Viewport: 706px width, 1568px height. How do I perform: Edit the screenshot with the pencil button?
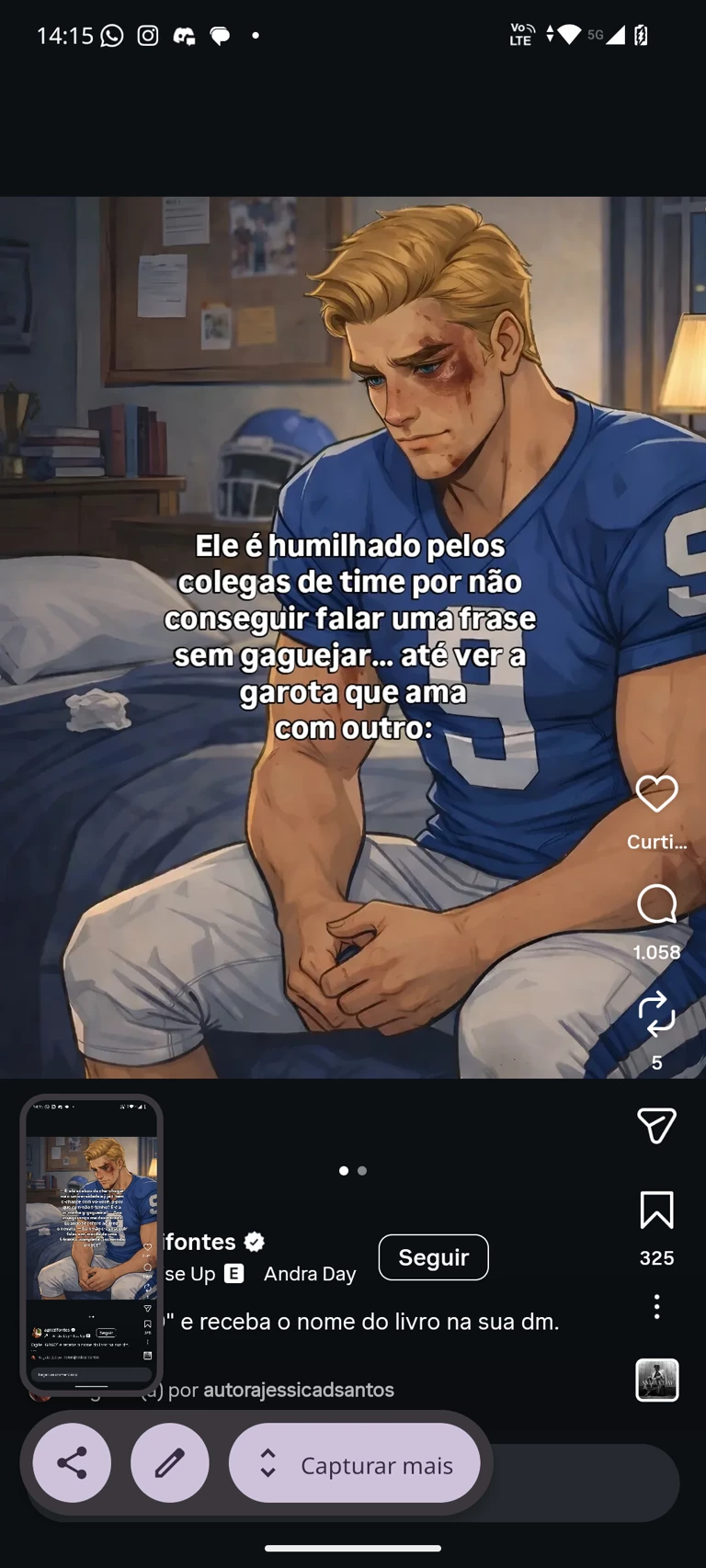170,1463
